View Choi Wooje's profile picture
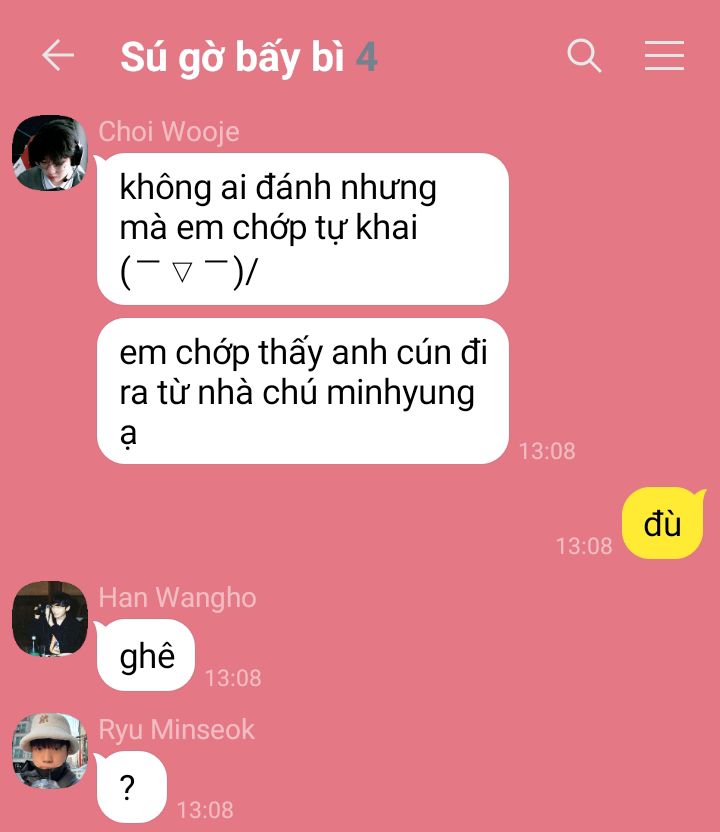The width and height of the screenshot is (720, 832). coord(49,153)
